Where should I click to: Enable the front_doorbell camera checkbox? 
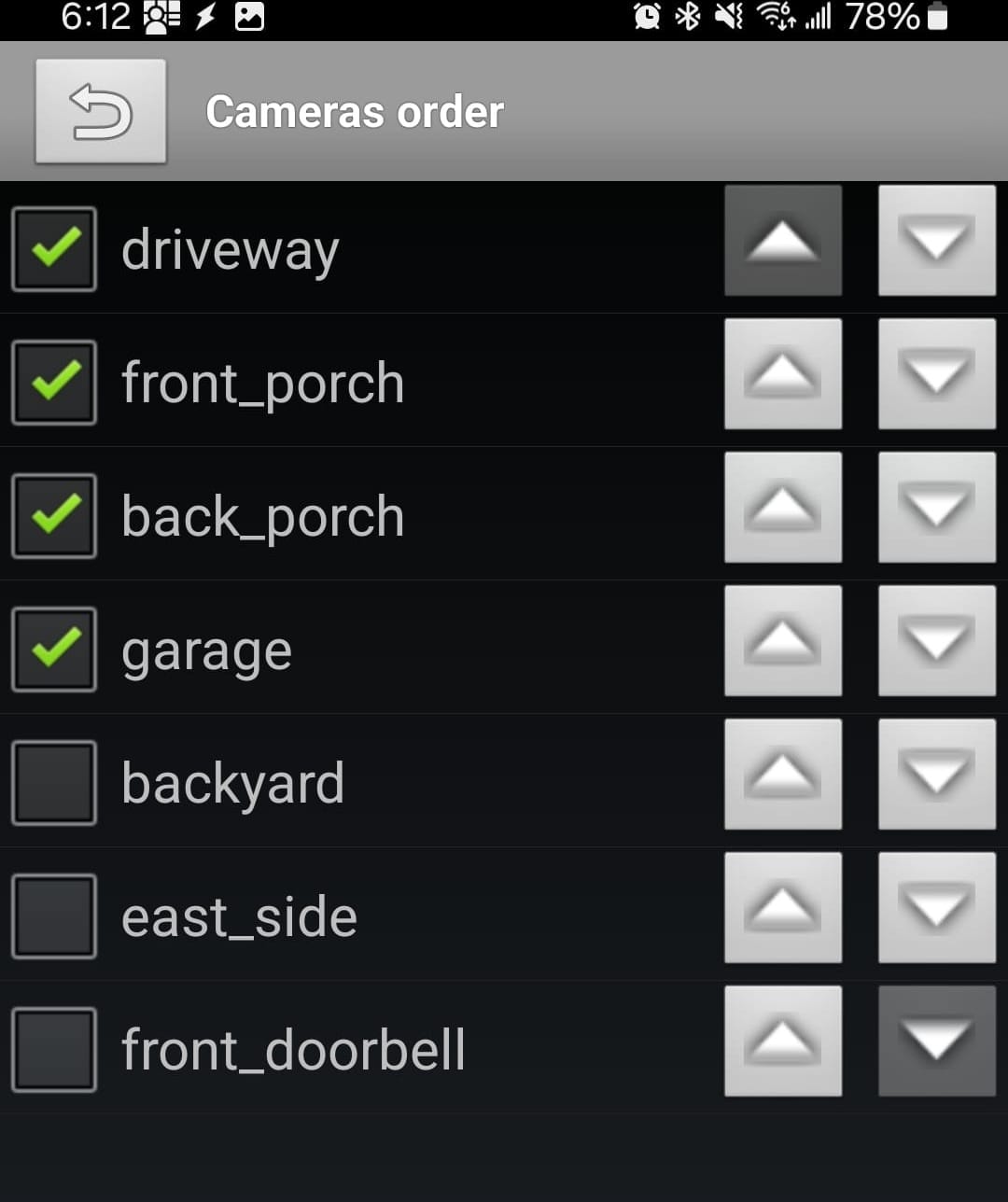[x=54, y=1050]
